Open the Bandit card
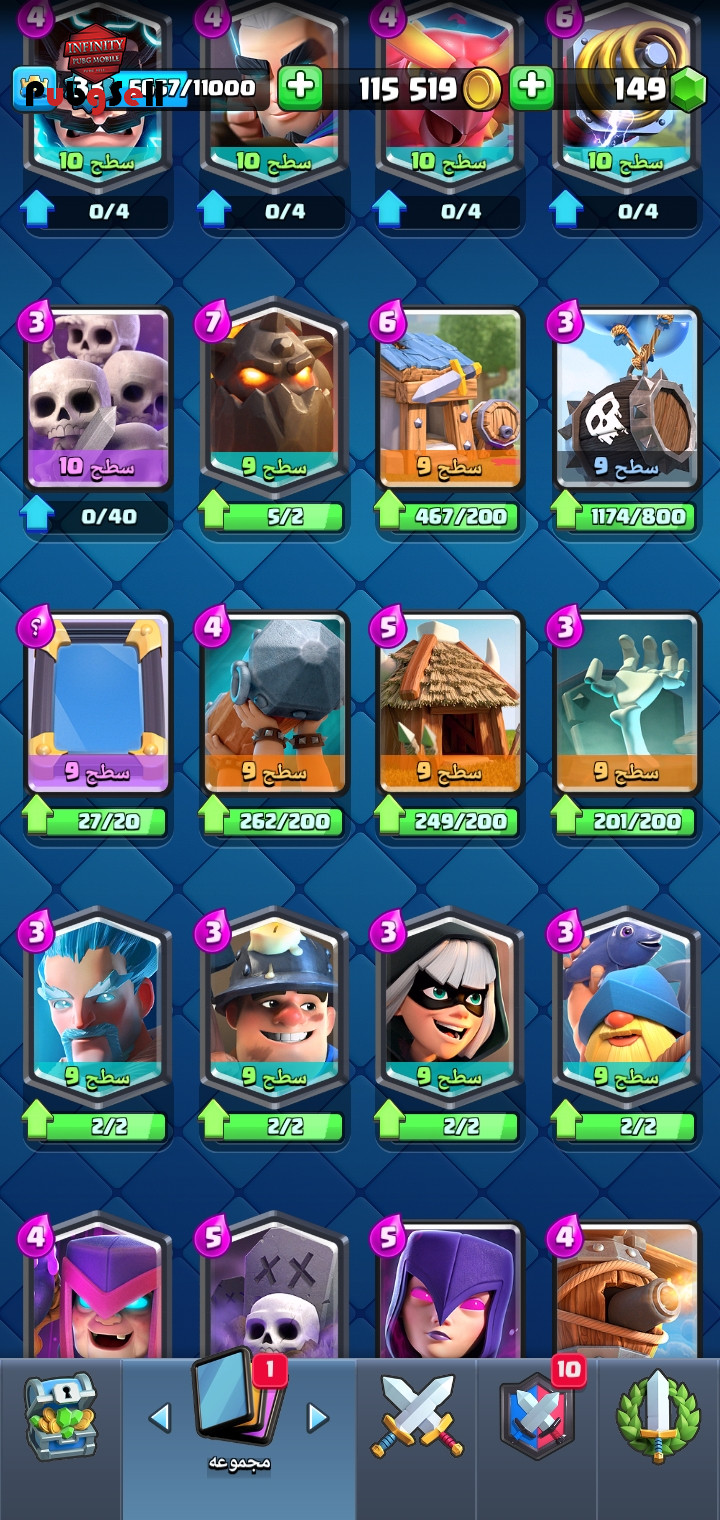 click(x=449, y=1008)
